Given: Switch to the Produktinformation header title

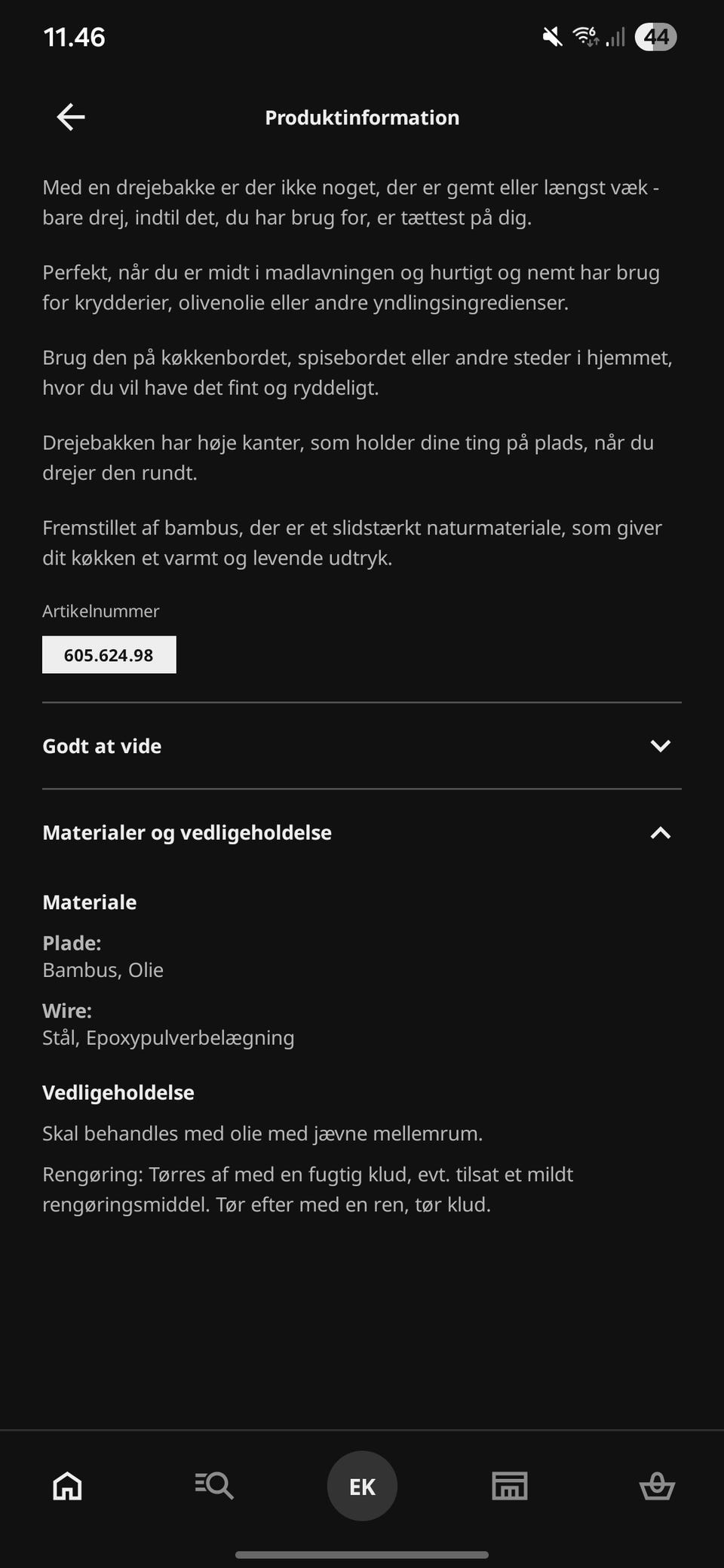Looking at the screenshot, I should [362, 117].
